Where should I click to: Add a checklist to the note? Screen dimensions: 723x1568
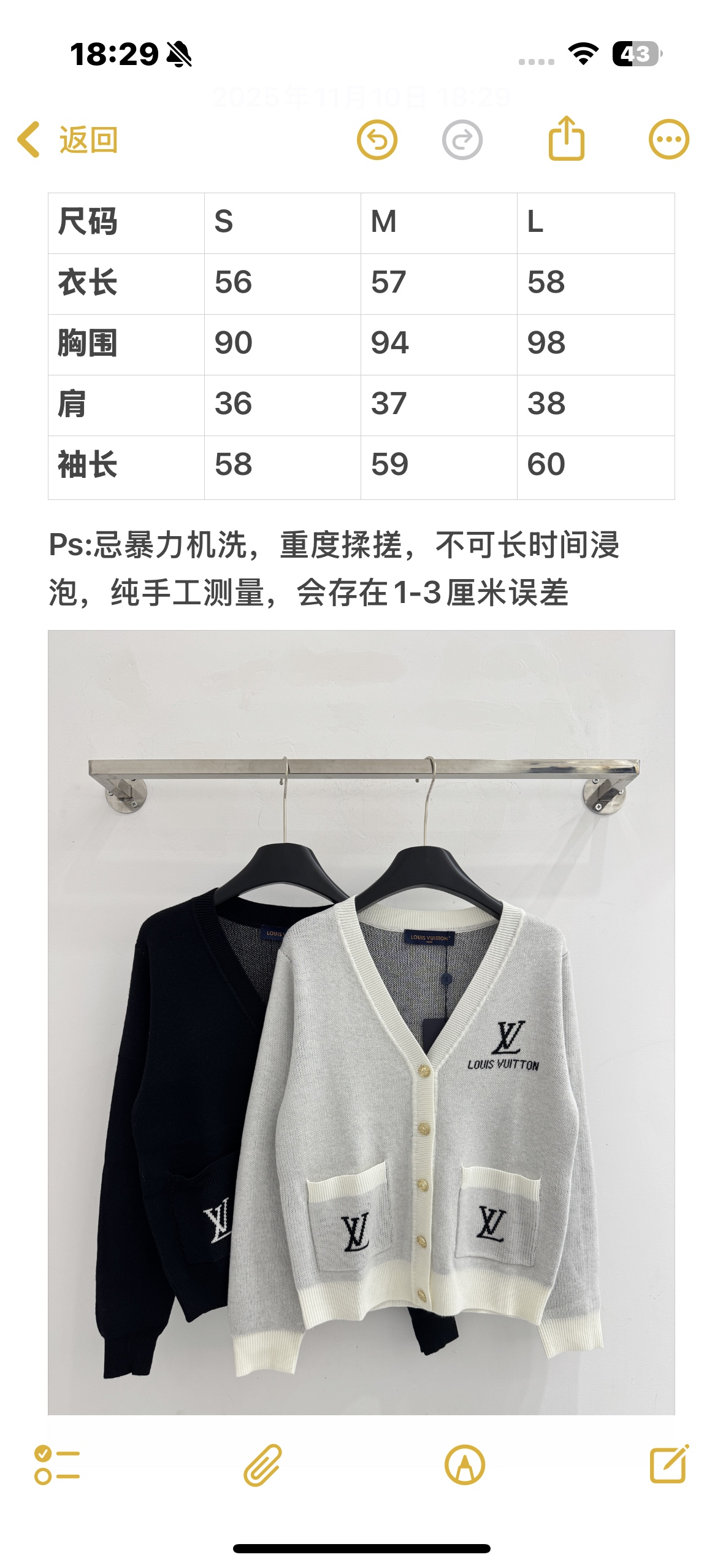[57, 1465]
